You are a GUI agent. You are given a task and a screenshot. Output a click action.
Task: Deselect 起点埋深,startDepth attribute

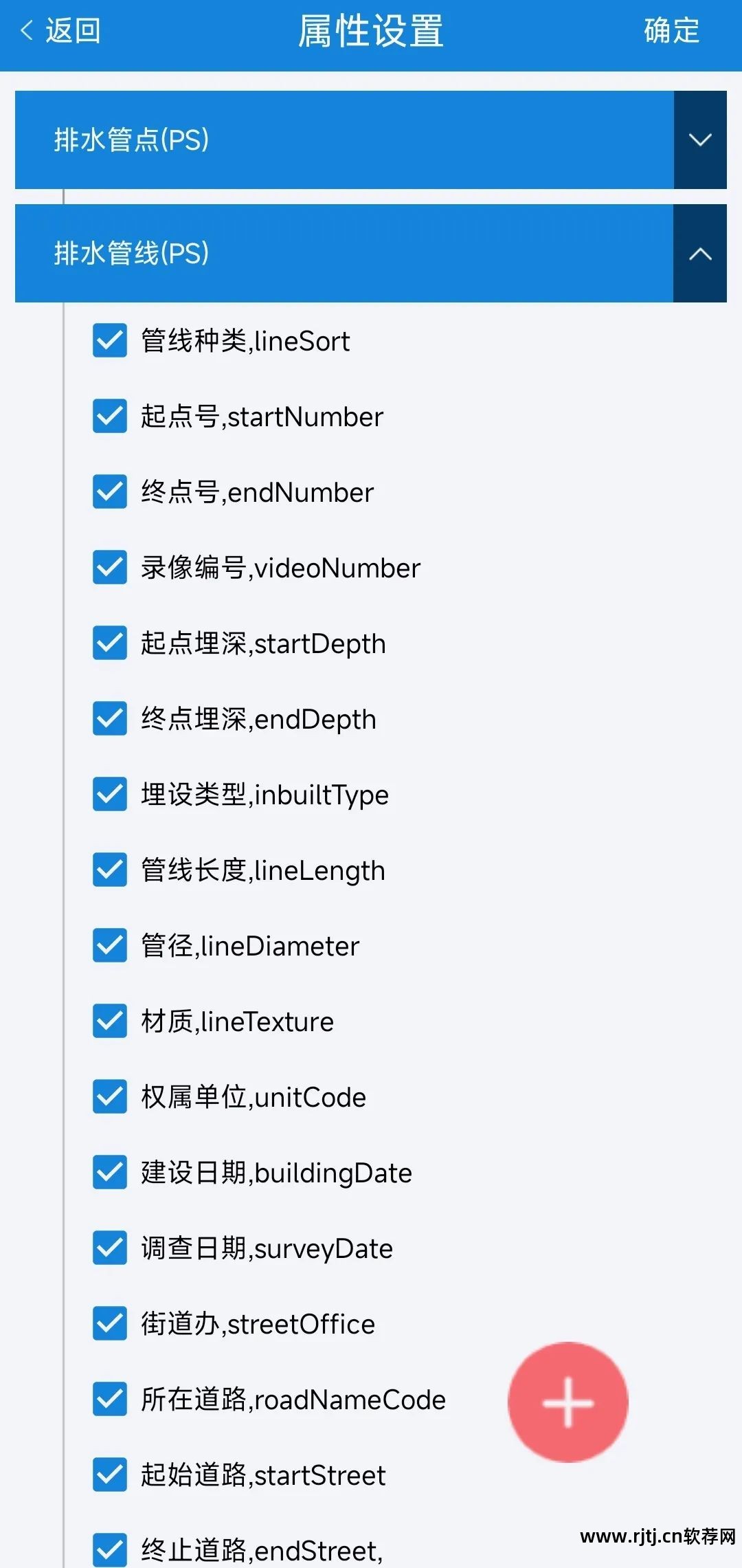[x=110, y=643]
